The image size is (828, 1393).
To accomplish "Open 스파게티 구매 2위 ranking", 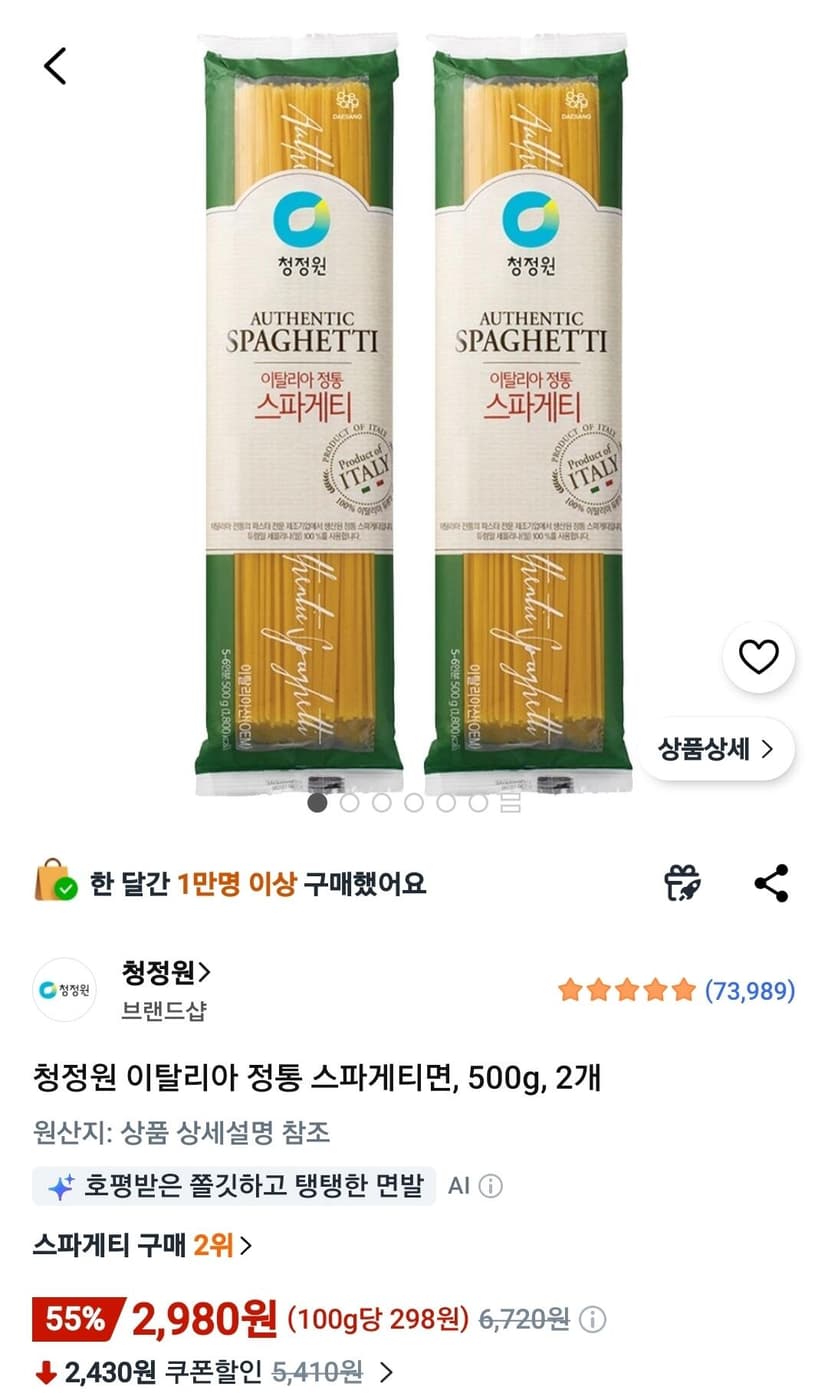I will pyautogui.click(x=142, y=1245).
